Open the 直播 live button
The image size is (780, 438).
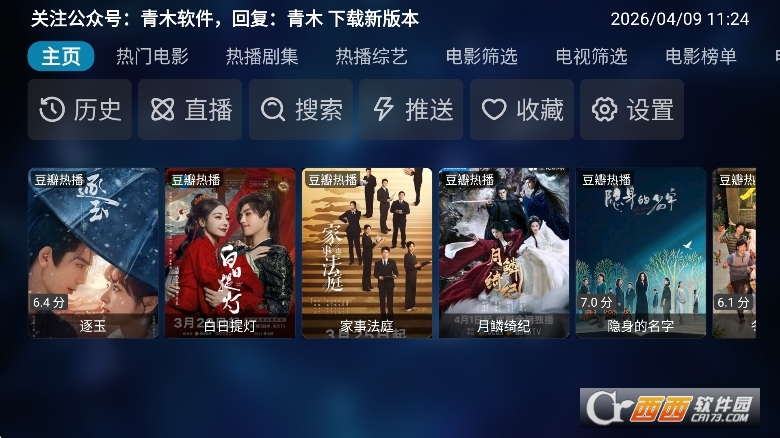point(190,110)
